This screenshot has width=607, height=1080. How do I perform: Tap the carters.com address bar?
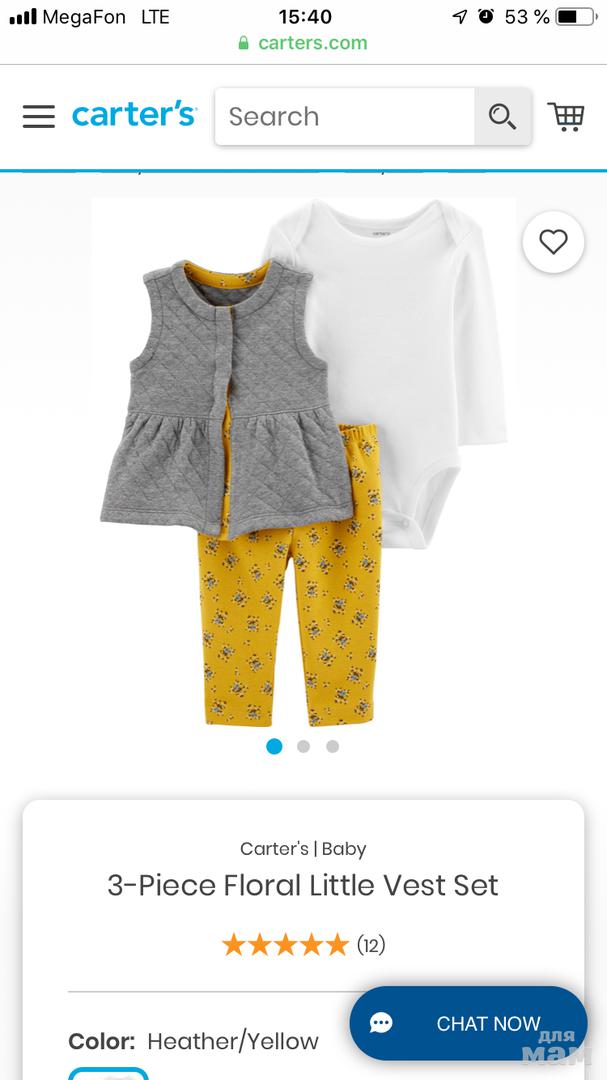[303, 43]
